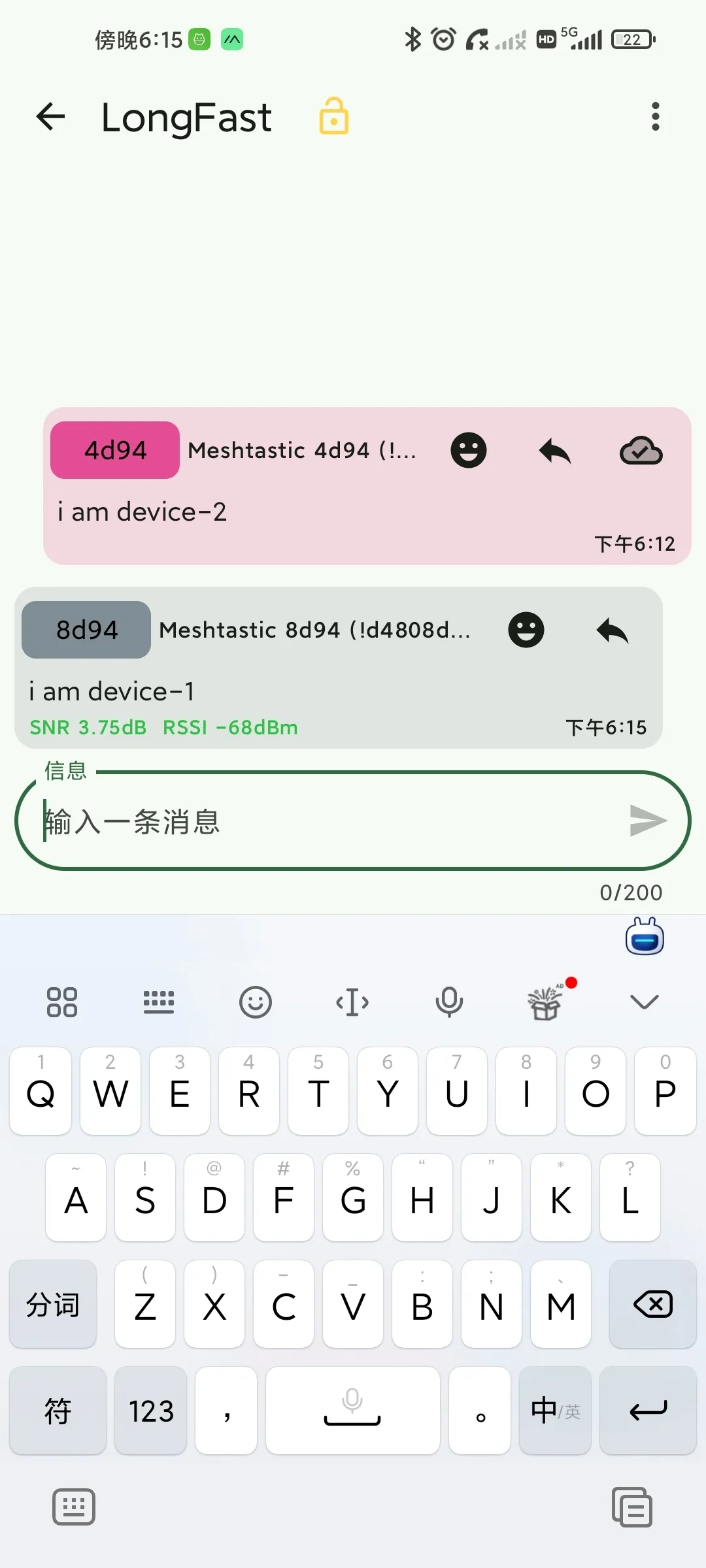Collapse the keyboard with the down chevron
Image resolution: width=706 pixels, height=1568 pixels.
644,1002
